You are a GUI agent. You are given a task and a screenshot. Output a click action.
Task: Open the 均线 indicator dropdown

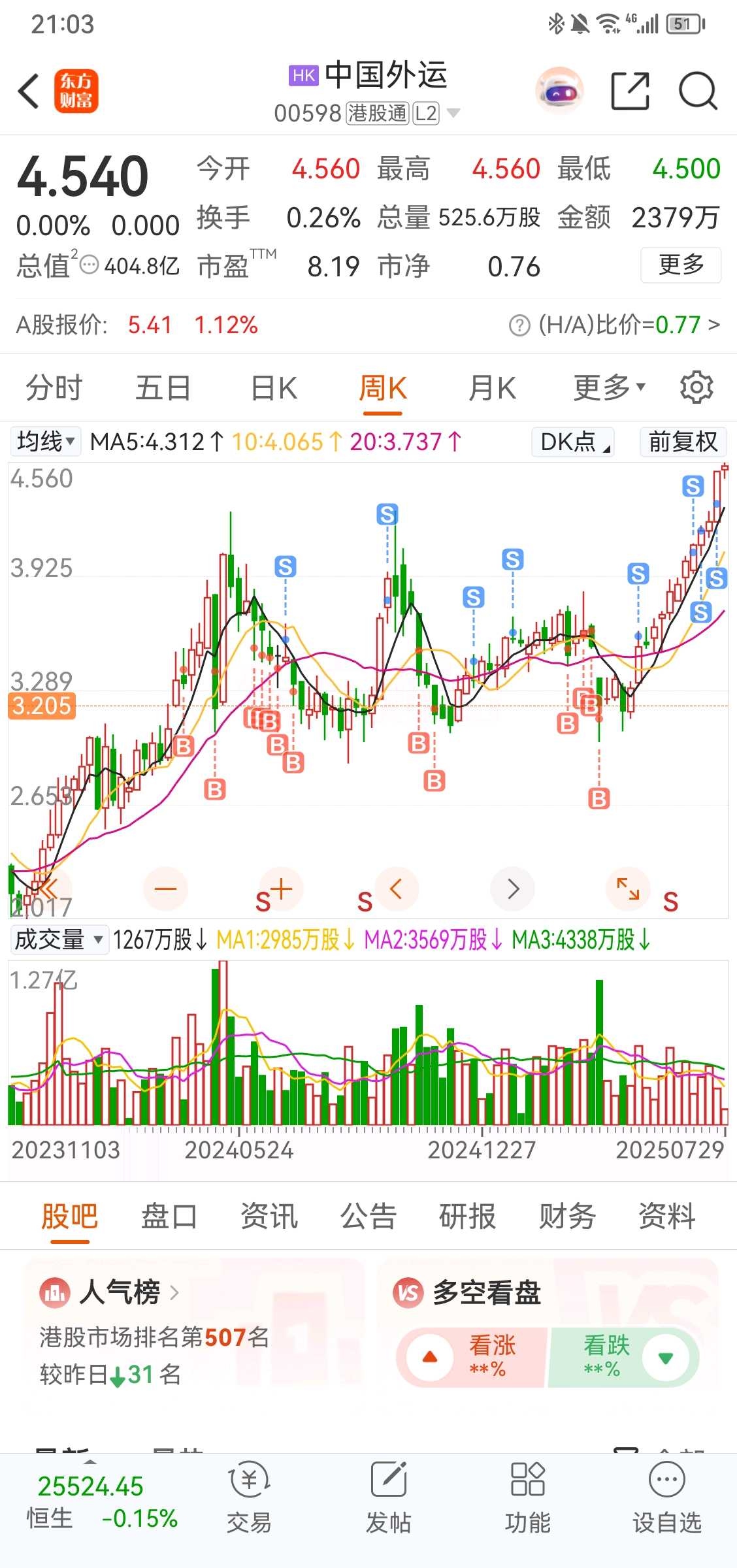[46, 442]
